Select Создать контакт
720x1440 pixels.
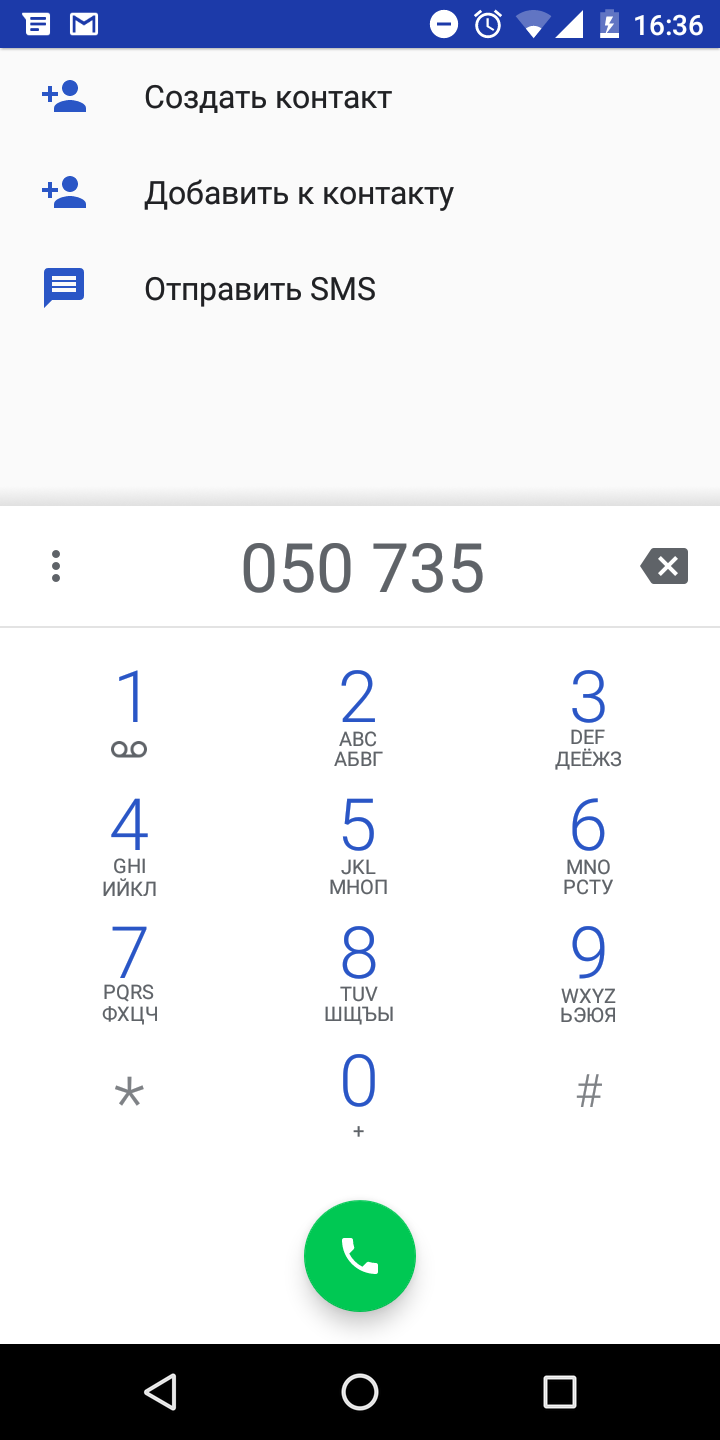[x=360, y=97]
